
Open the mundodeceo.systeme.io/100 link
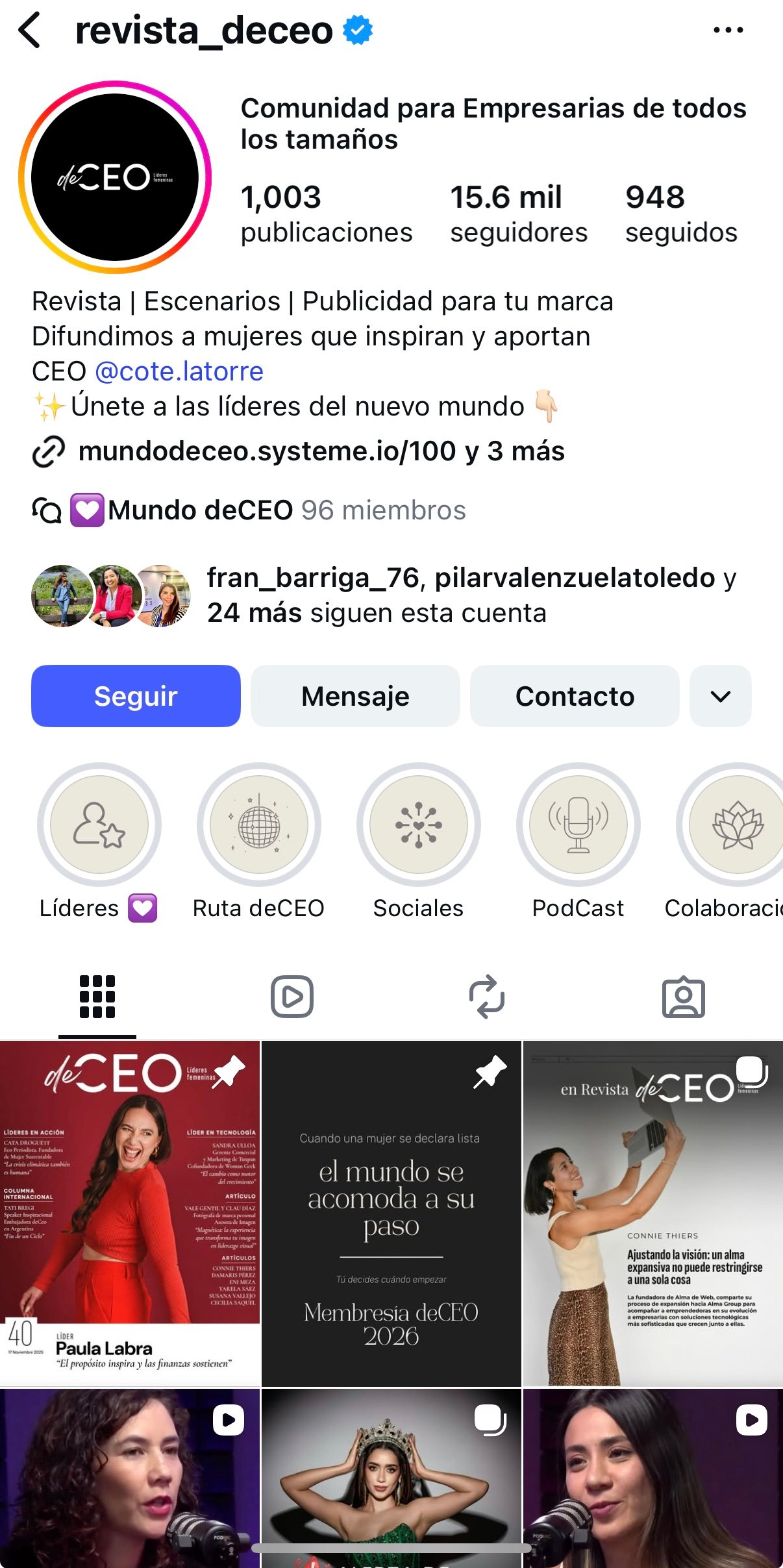266,451
